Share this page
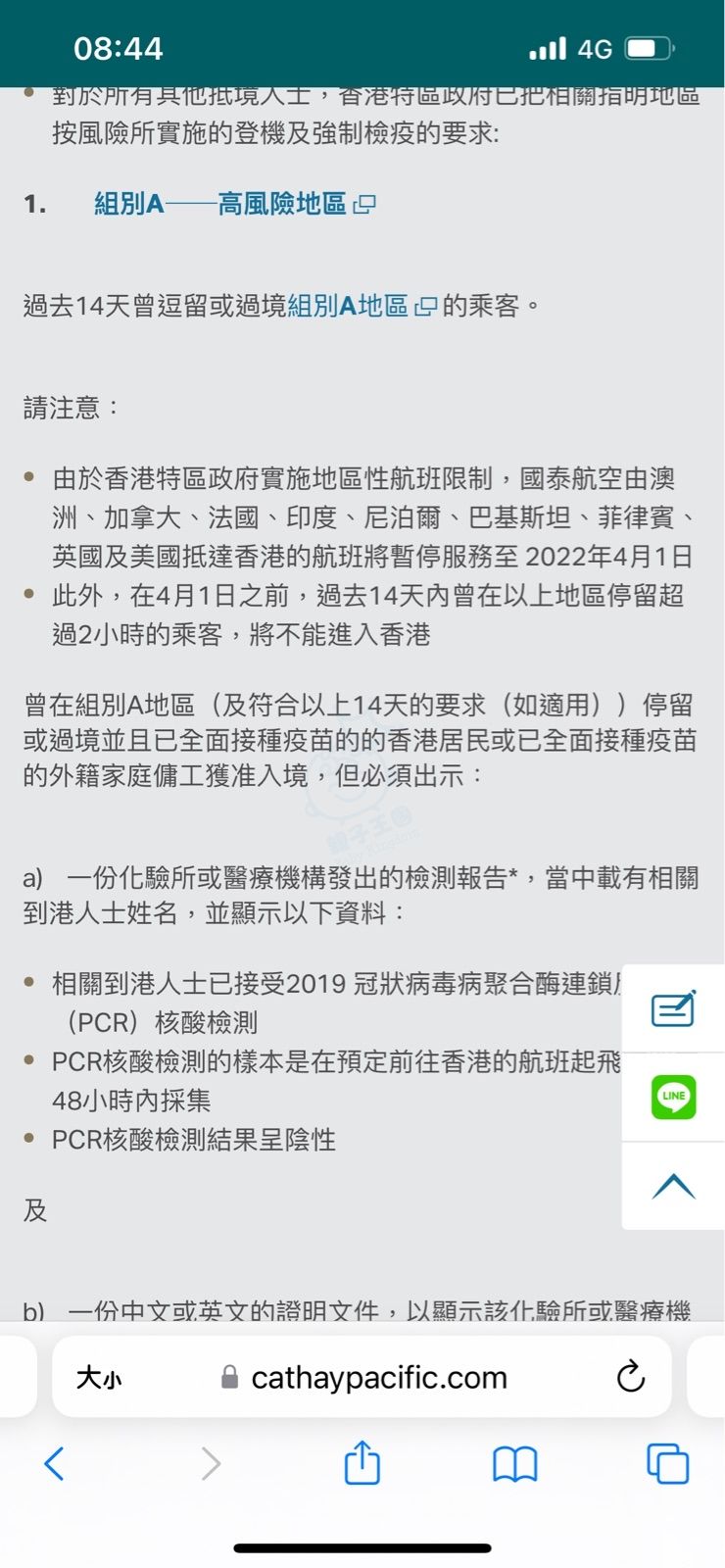725x1568 pixels. pos(362,1463)
